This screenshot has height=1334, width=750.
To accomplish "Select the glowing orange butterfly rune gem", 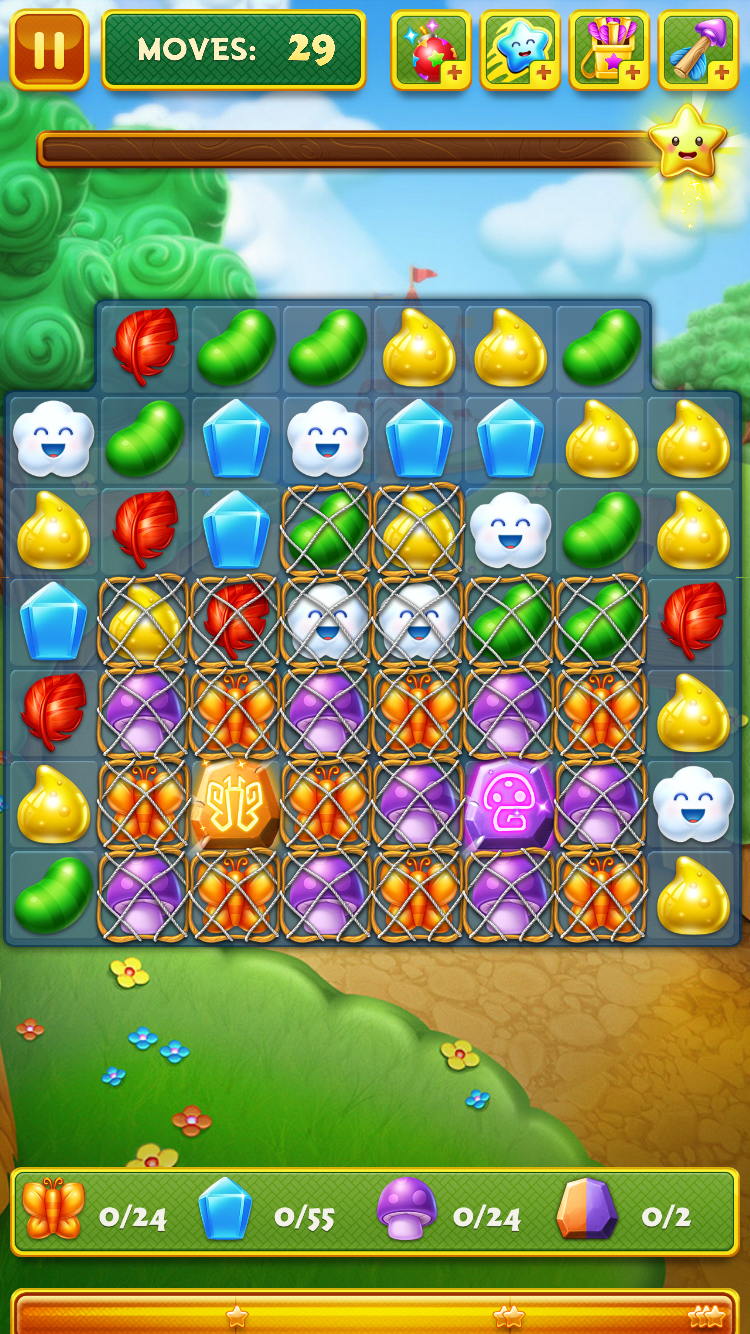I will click(x=235, y=804).
